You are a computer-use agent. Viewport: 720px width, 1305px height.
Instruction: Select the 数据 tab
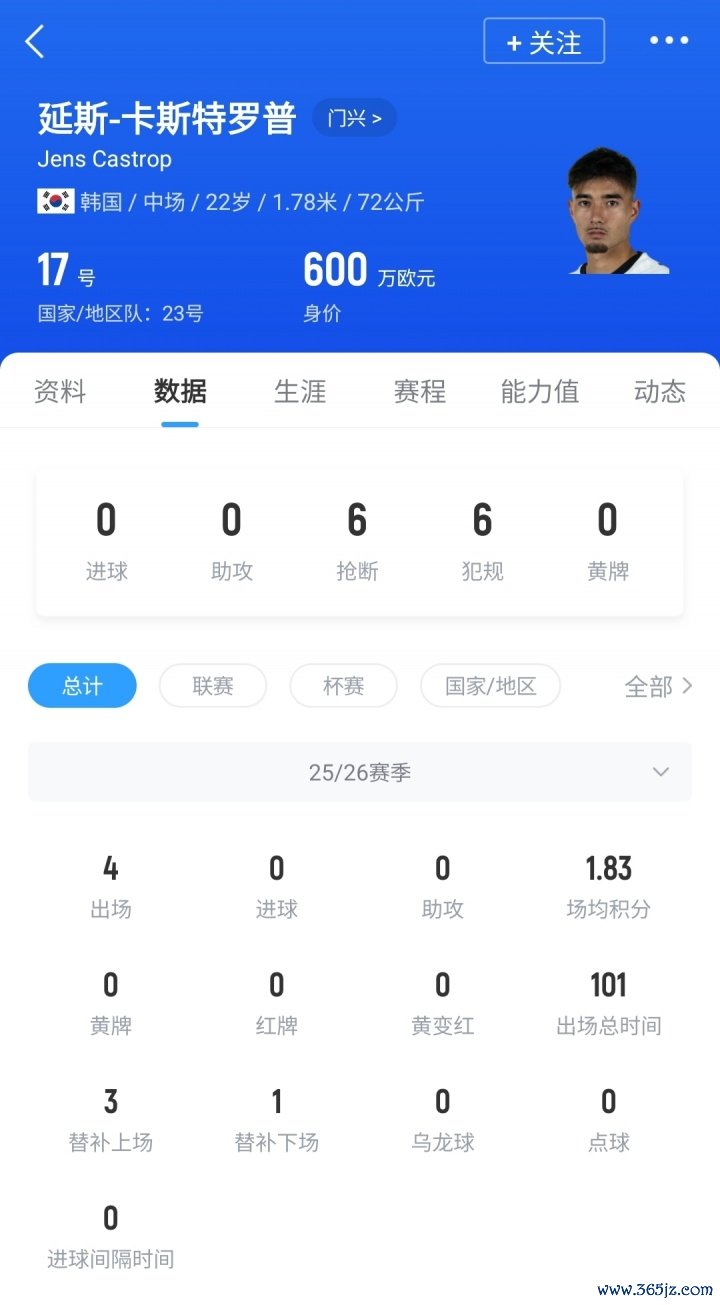[180, 391]
